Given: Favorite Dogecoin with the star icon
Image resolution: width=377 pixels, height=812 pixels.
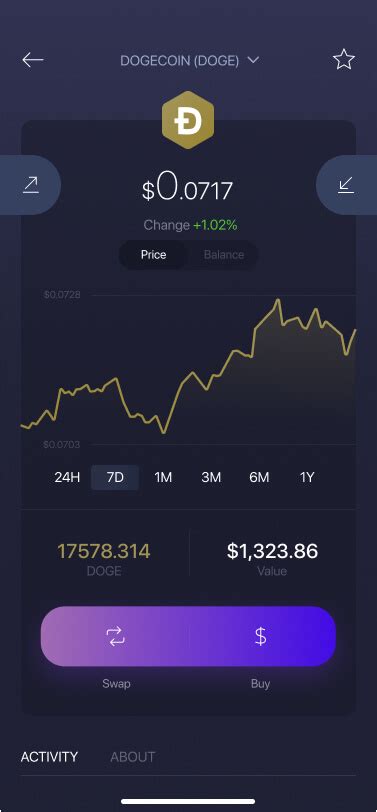Looking at the screenshot, I should 344,60.
